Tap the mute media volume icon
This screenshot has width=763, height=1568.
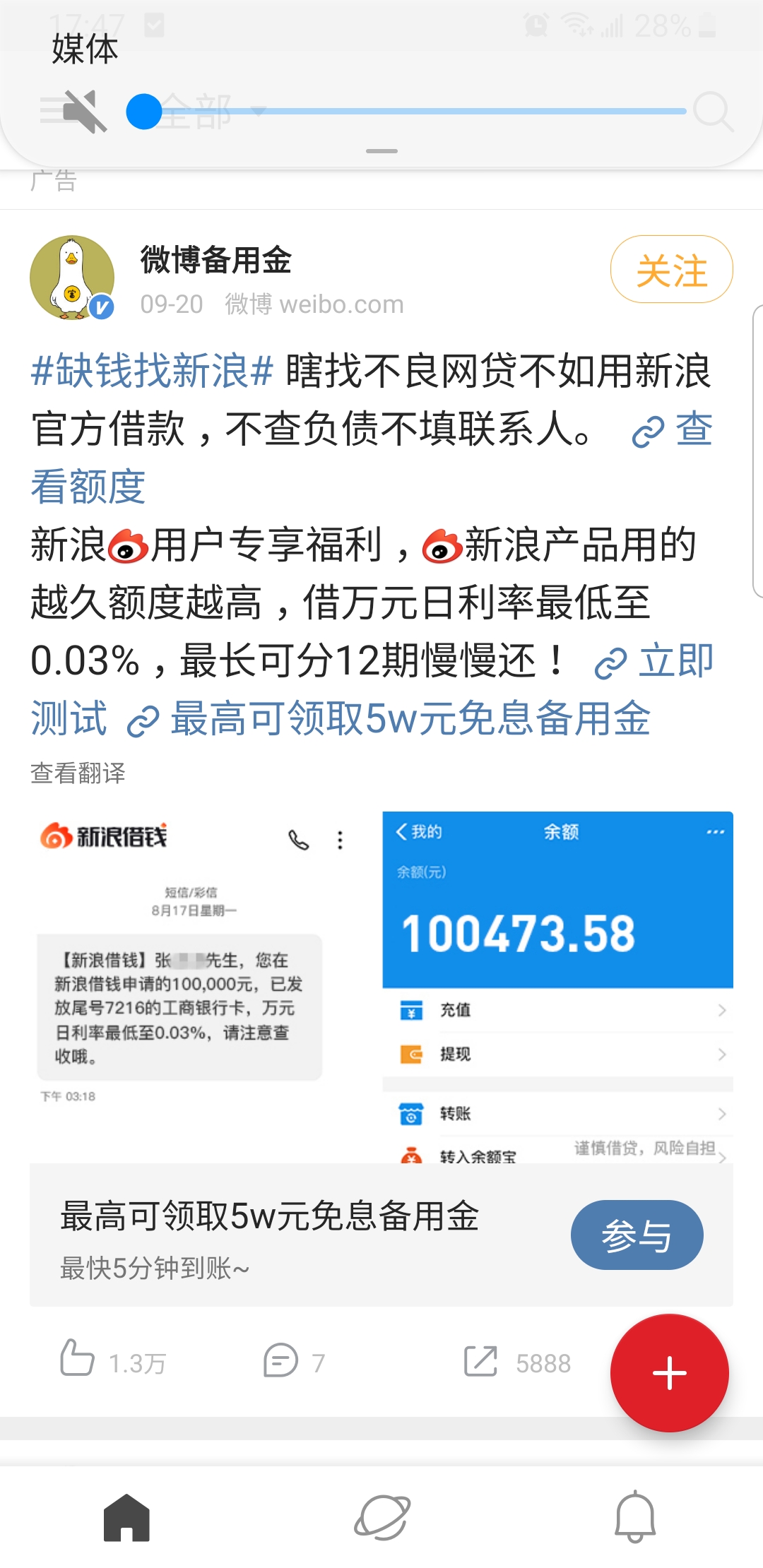[85, 112]
